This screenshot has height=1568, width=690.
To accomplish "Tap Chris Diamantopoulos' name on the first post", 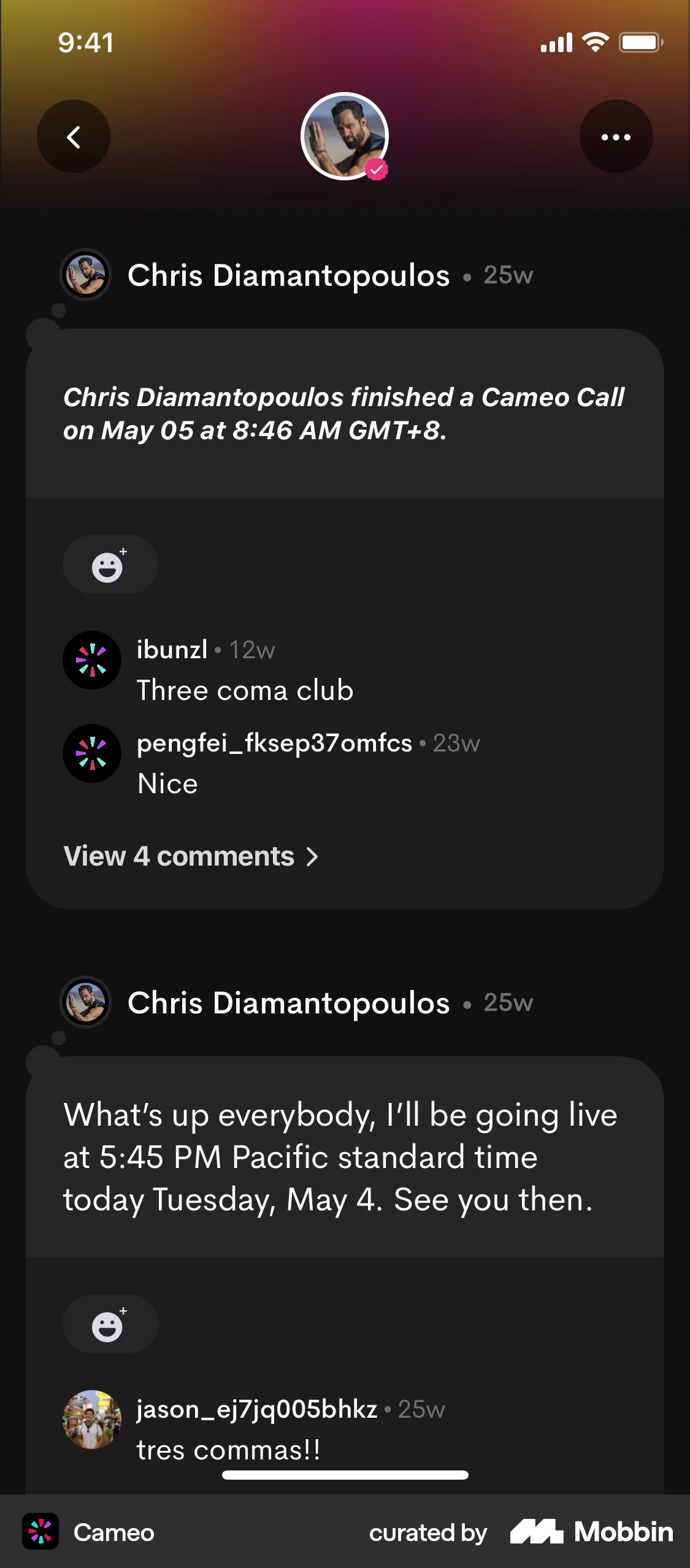I will coord(288,275).
